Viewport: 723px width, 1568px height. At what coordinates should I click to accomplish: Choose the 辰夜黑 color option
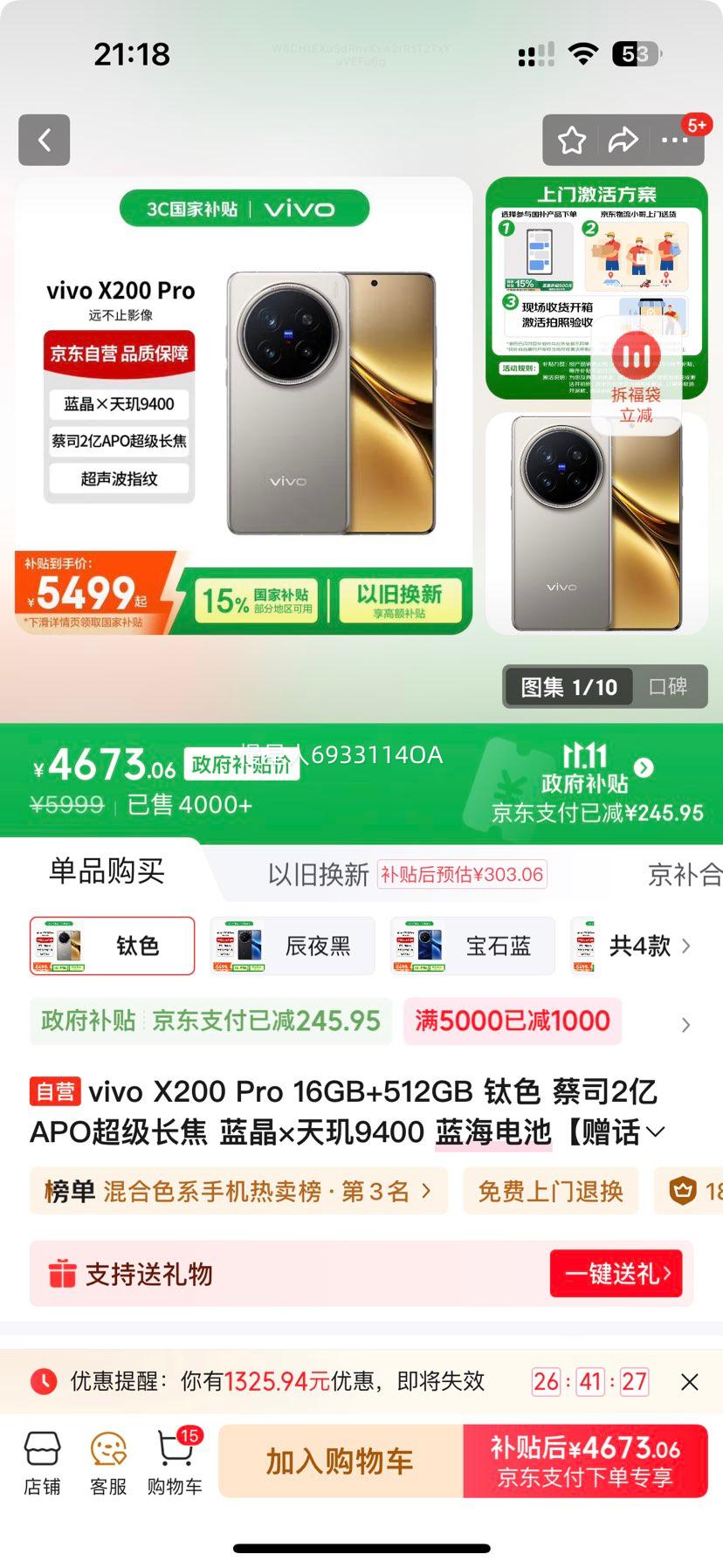click(293, 946)
